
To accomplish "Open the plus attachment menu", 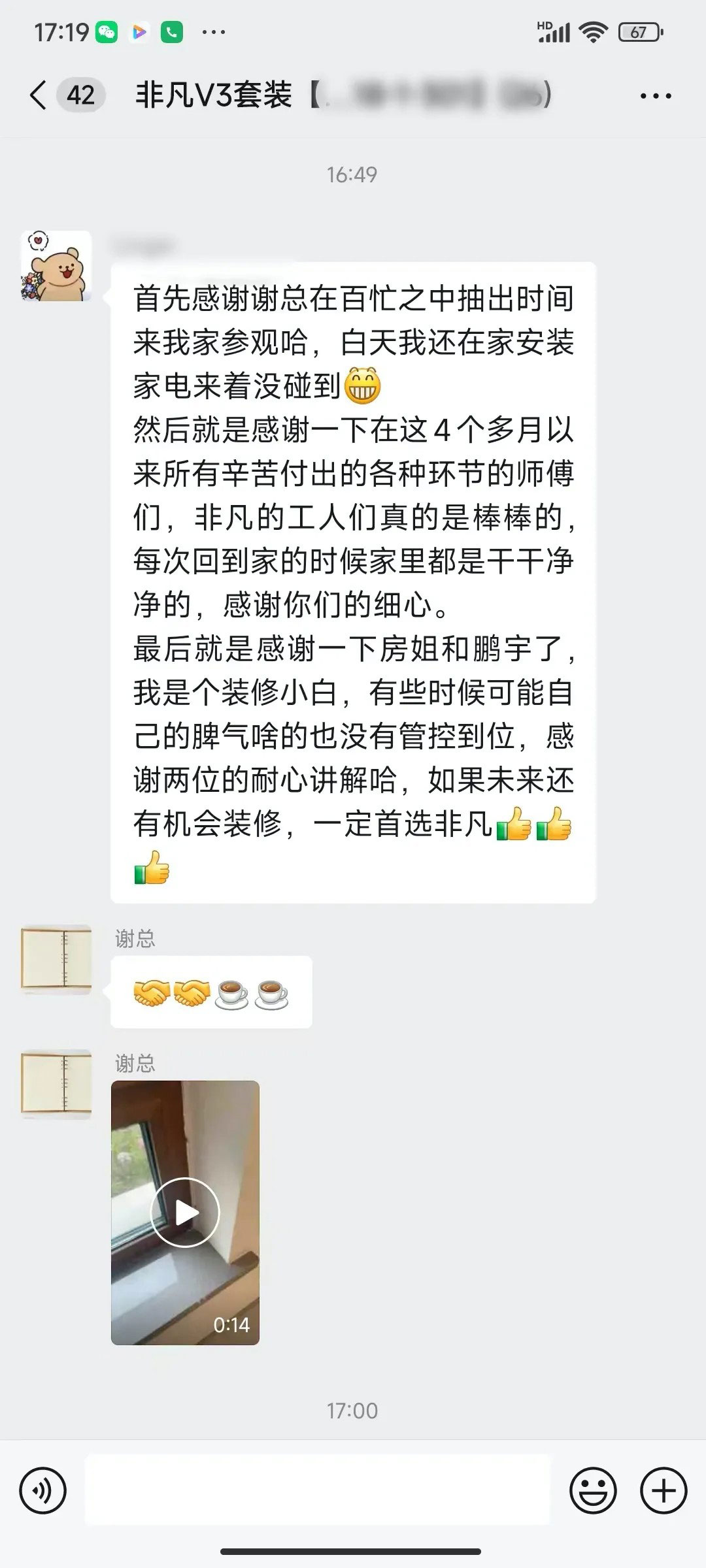I will 664,1491.
